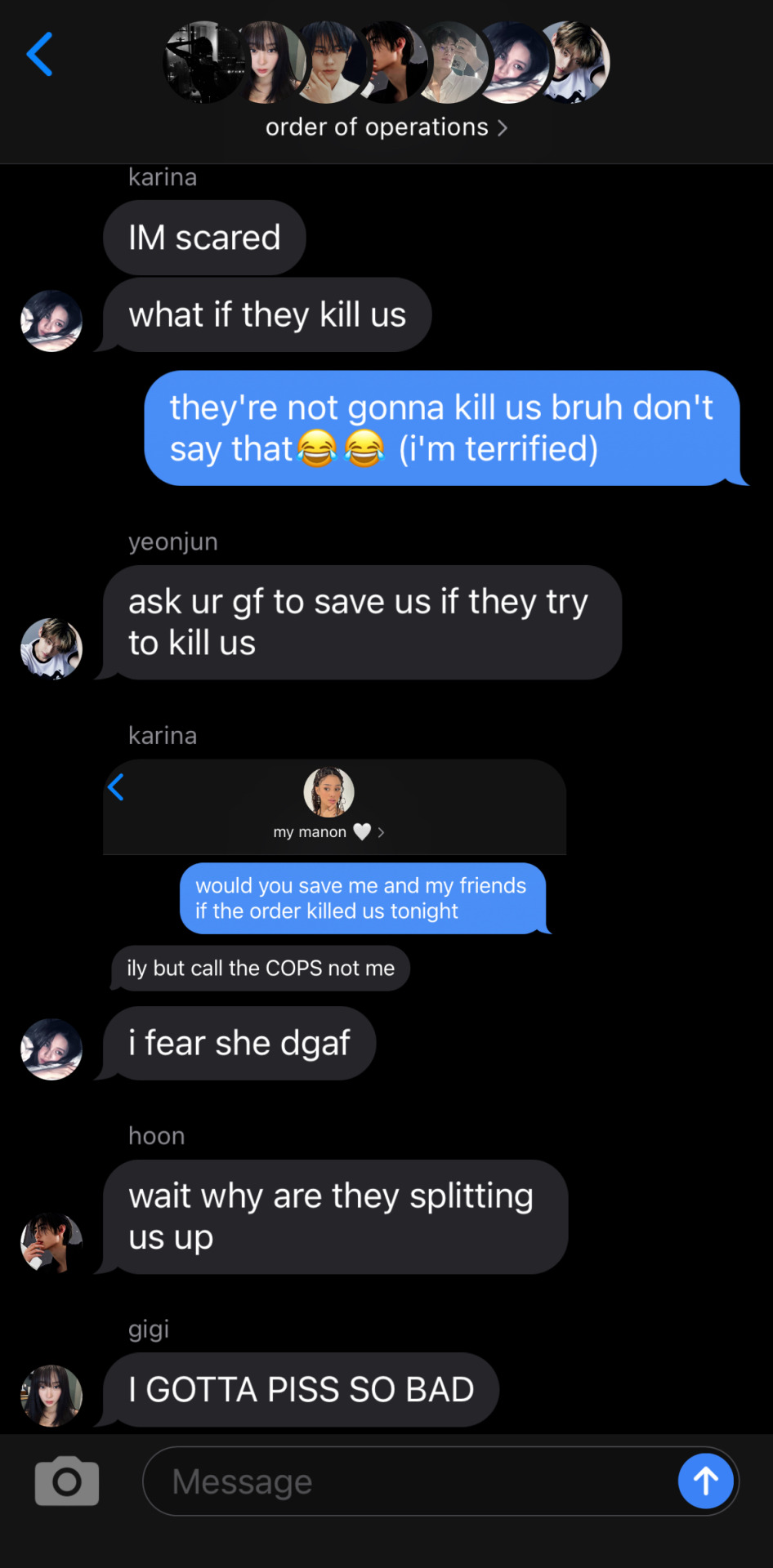Tap yeonjun's avatar beside his message
Image resolution: width=773 pixels, height=1568 pixels.
coord(51,649)
